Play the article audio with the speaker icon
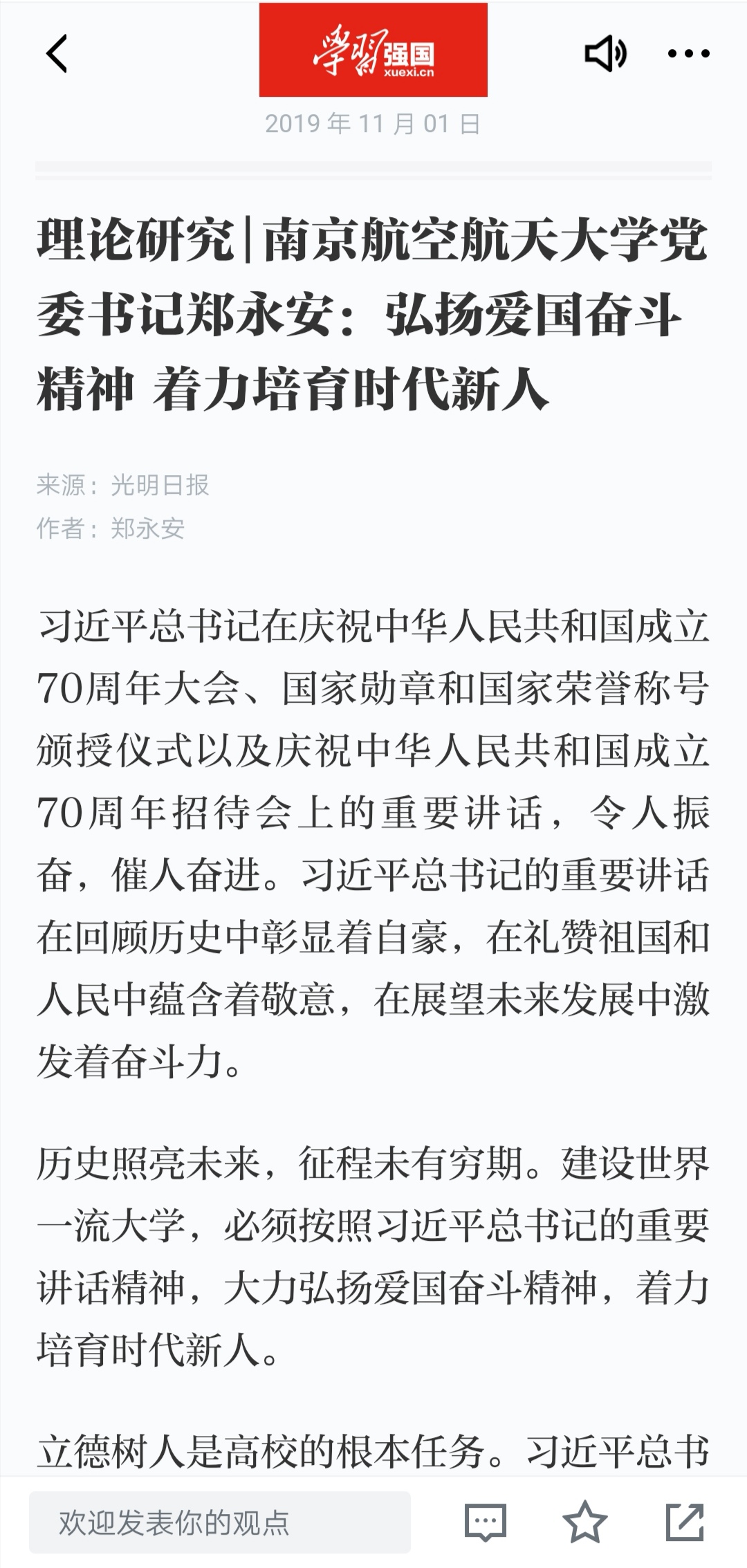 [x=605, y=53]
